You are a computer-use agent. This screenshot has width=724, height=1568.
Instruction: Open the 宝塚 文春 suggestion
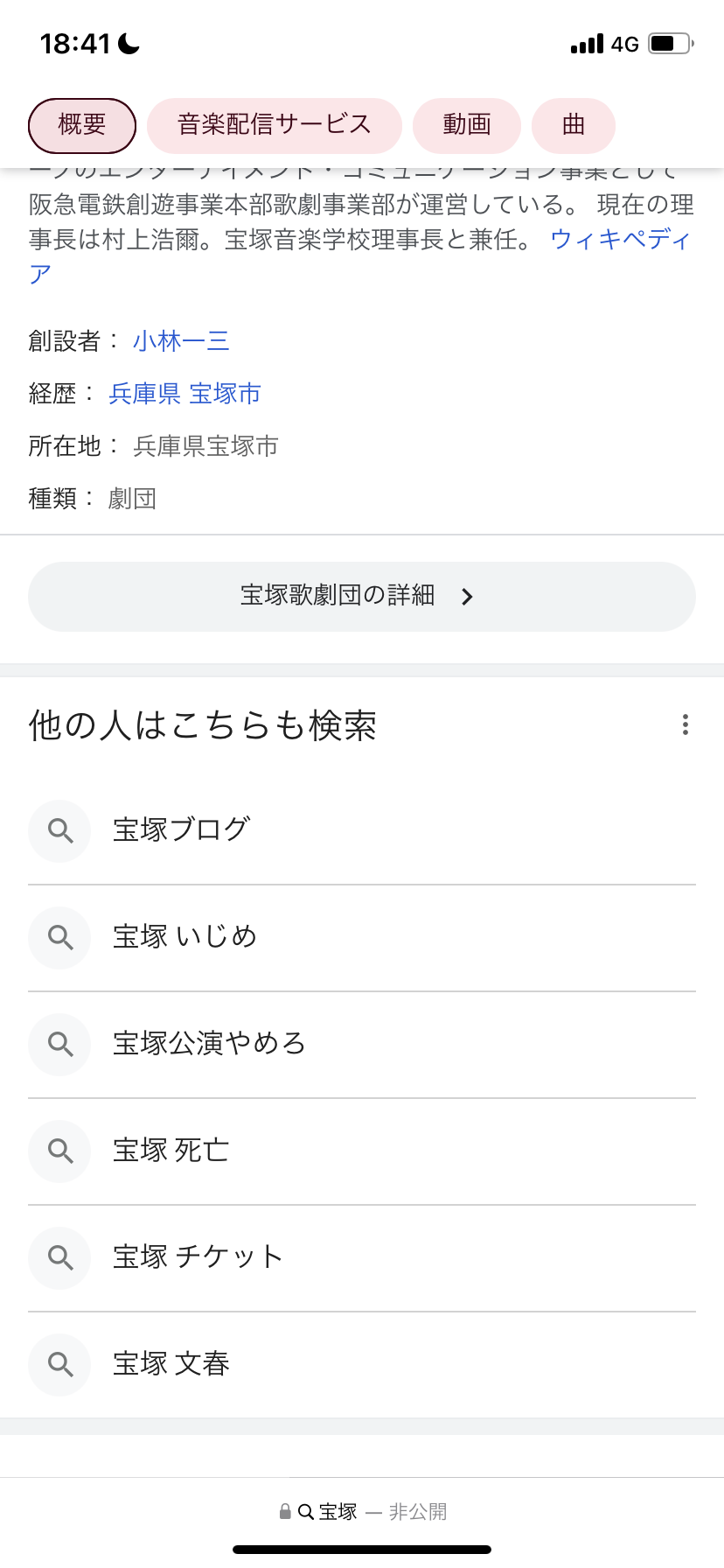tap(362, 1364)
